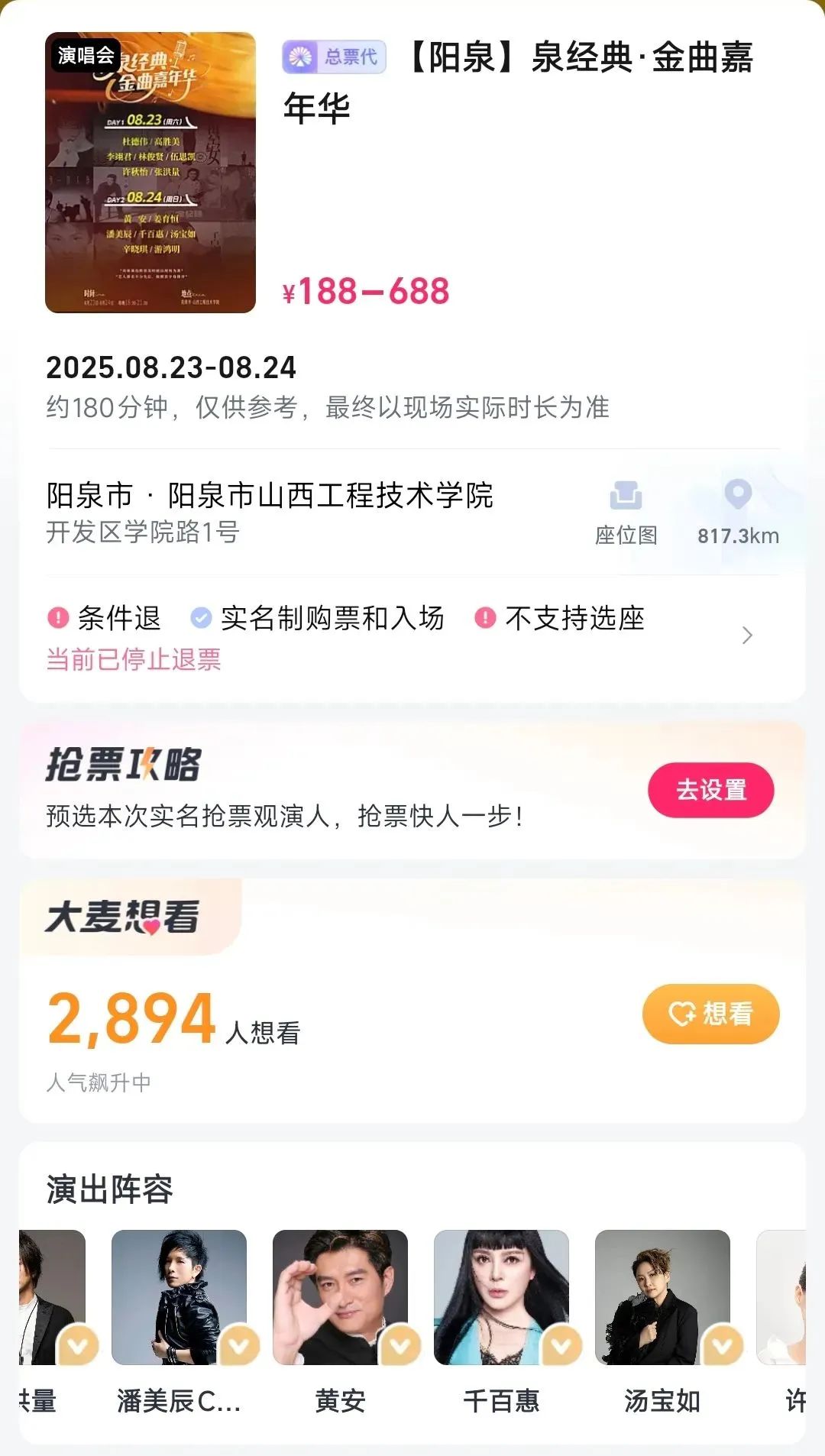This screenshot has width=825, height=1456.
Task: Open ticket policy details via right arrow
Action: 746,635
